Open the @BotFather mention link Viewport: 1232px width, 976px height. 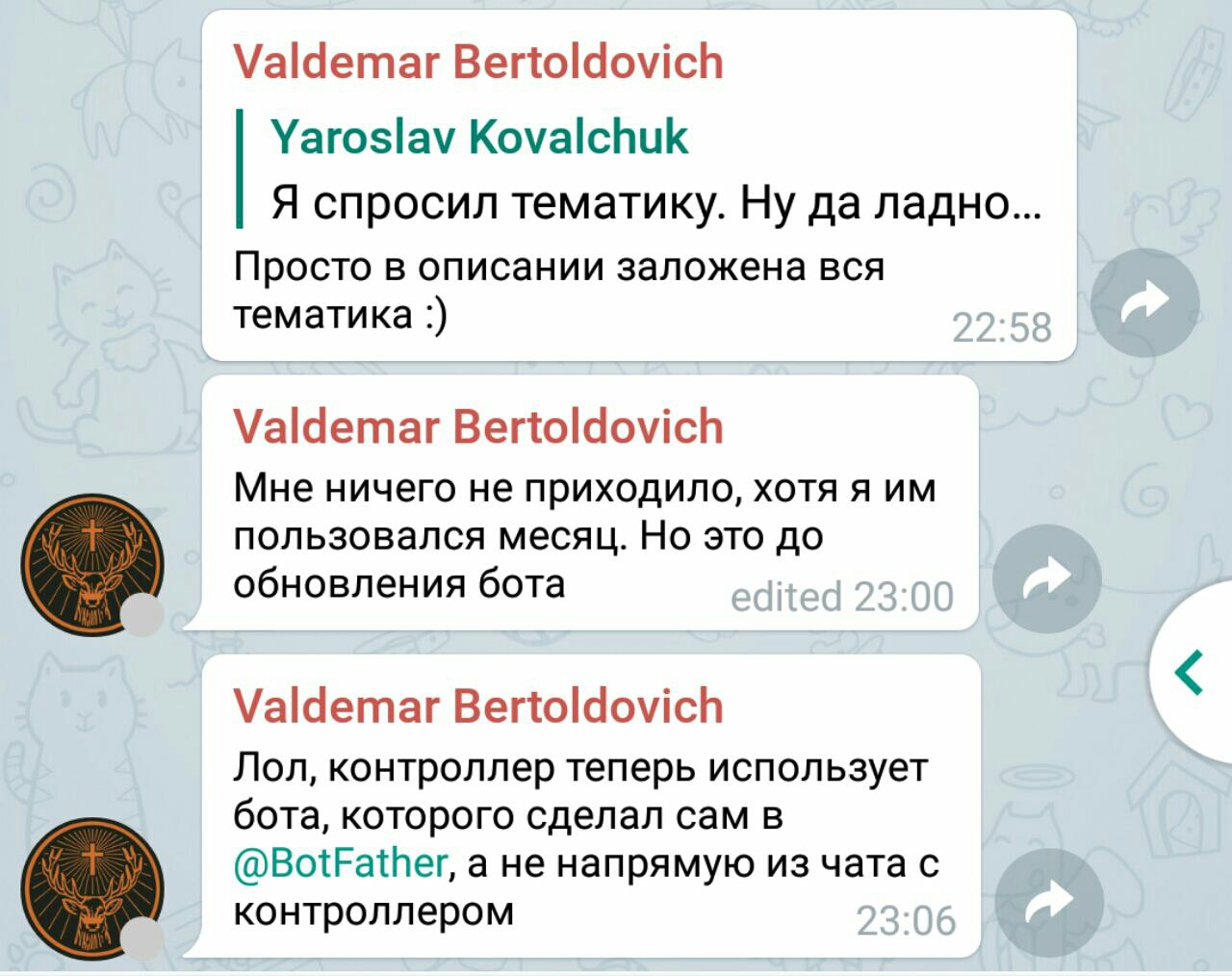(x=341, y=862)
